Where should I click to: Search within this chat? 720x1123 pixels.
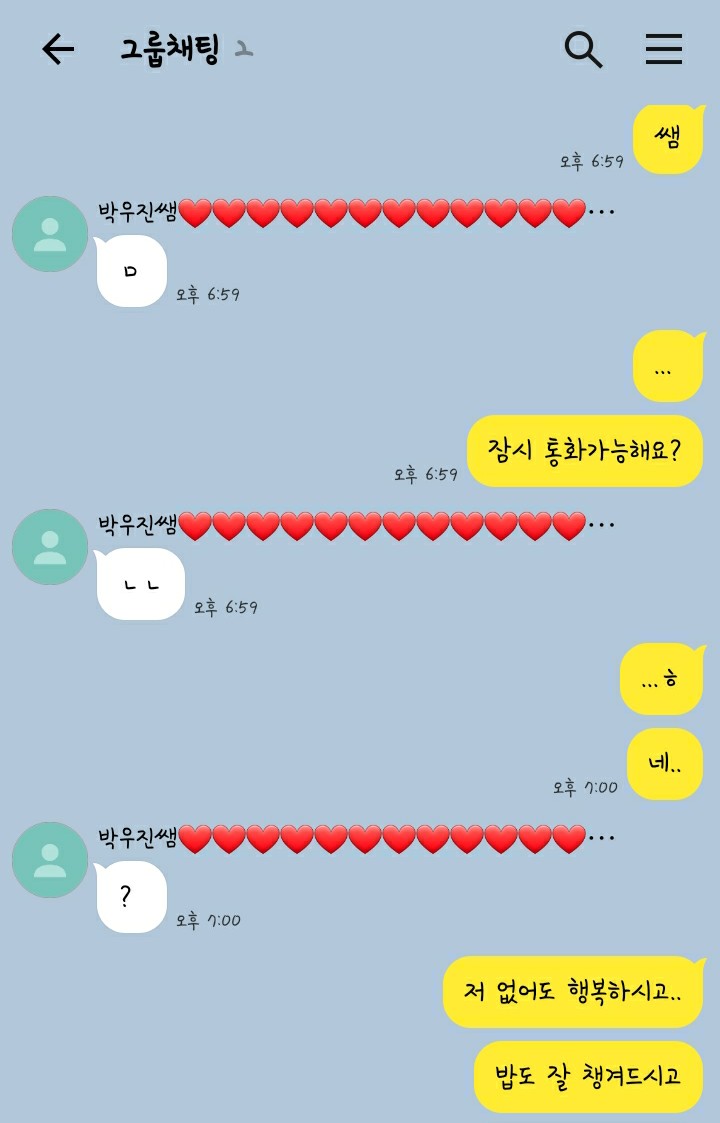(583, 49)
